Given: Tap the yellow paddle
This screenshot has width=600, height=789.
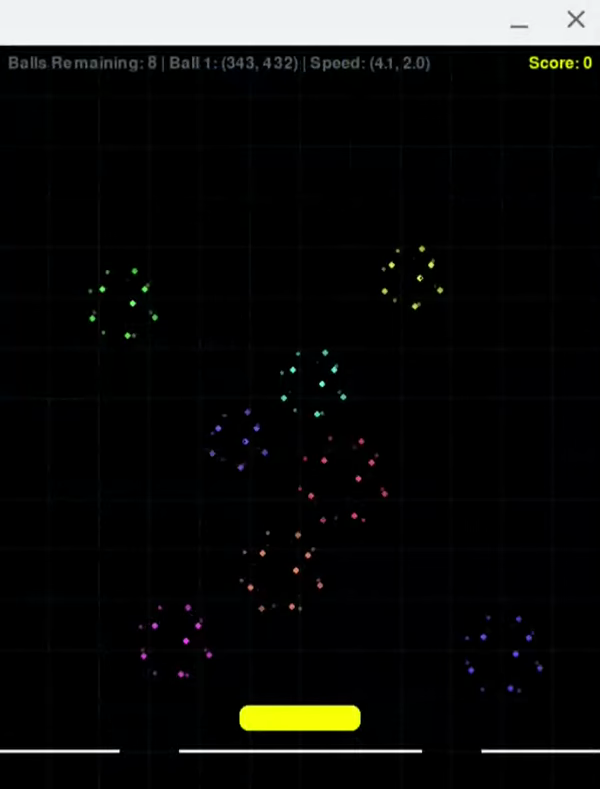Looking at the screenshot, I should pyautogui.click(x=300, y=717).
